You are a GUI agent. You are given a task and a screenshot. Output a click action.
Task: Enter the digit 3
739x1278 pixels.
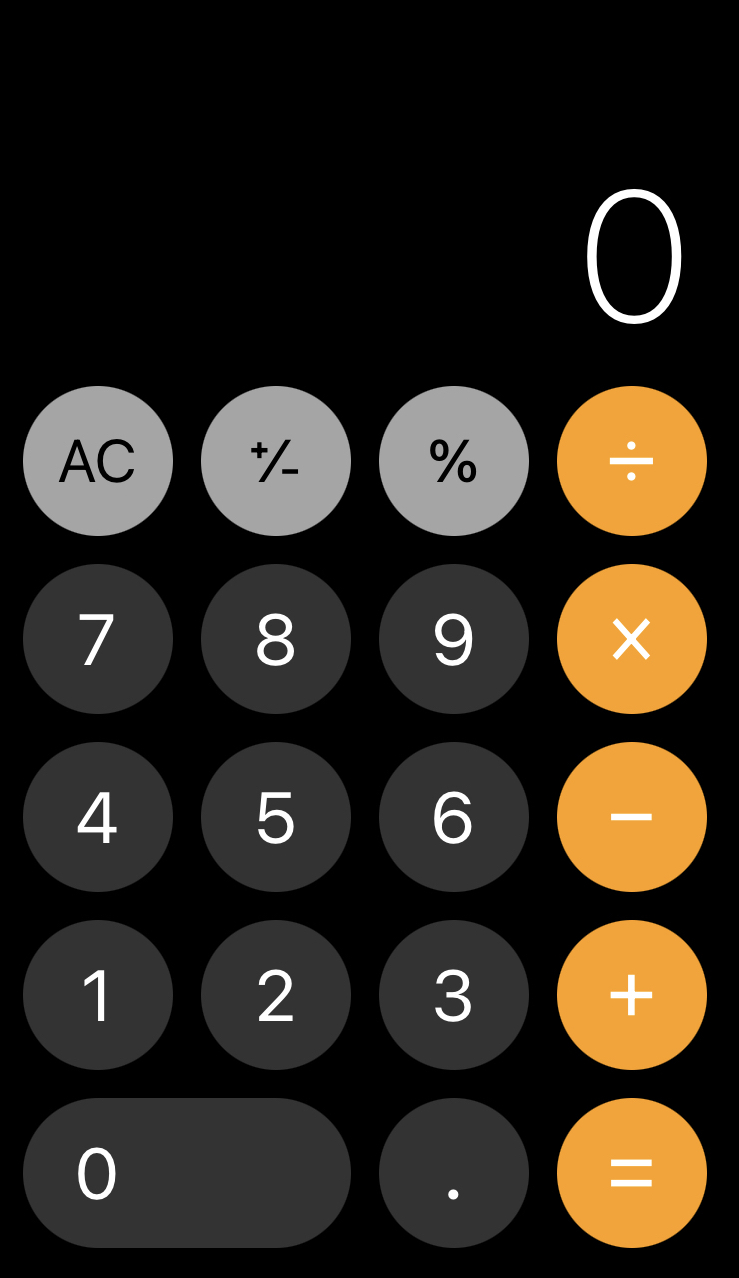[x=454, y=995]
